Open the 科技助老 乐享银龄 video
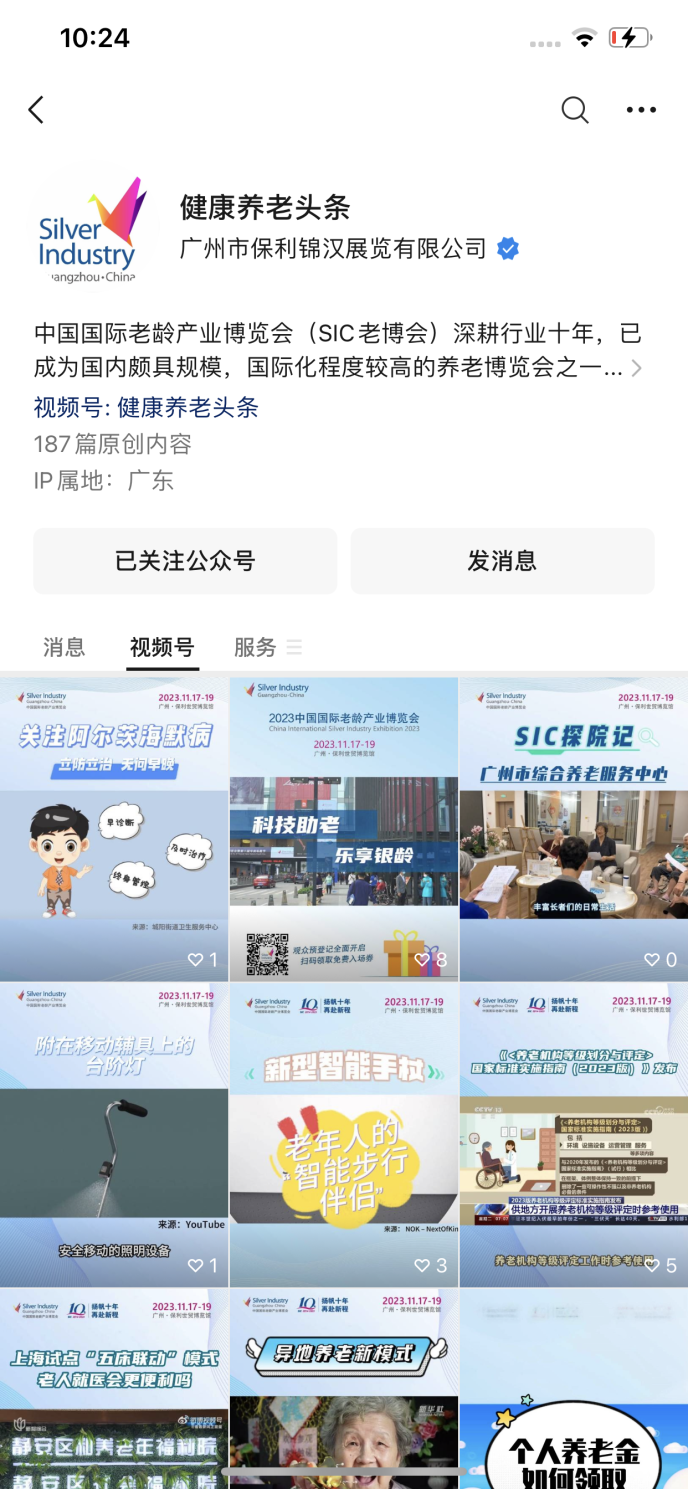The image size is (688, 1489). click(x=344, y=830)
